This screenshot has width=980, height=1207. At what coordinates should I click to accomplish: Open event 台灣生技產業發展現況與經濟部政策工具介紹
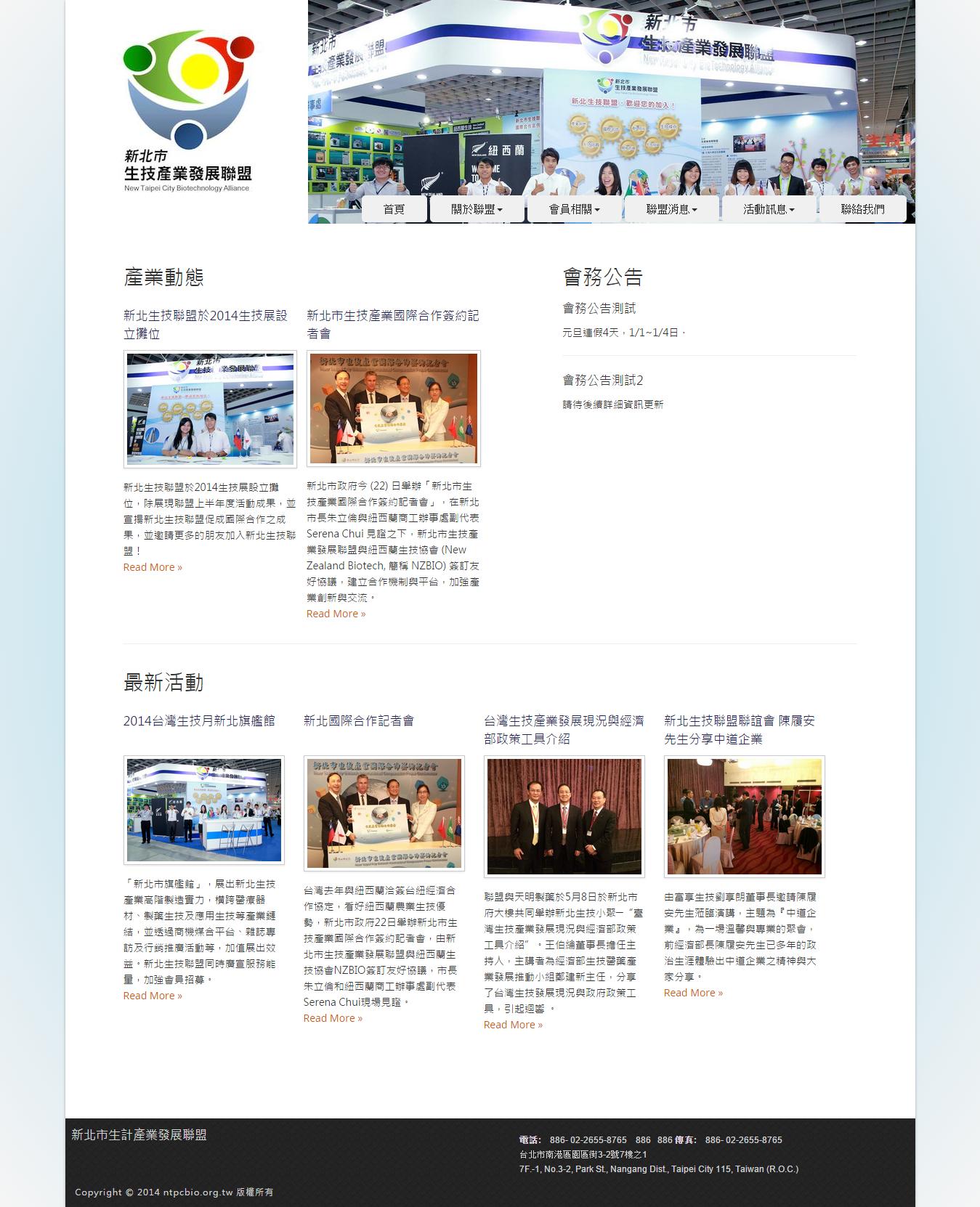564,729
